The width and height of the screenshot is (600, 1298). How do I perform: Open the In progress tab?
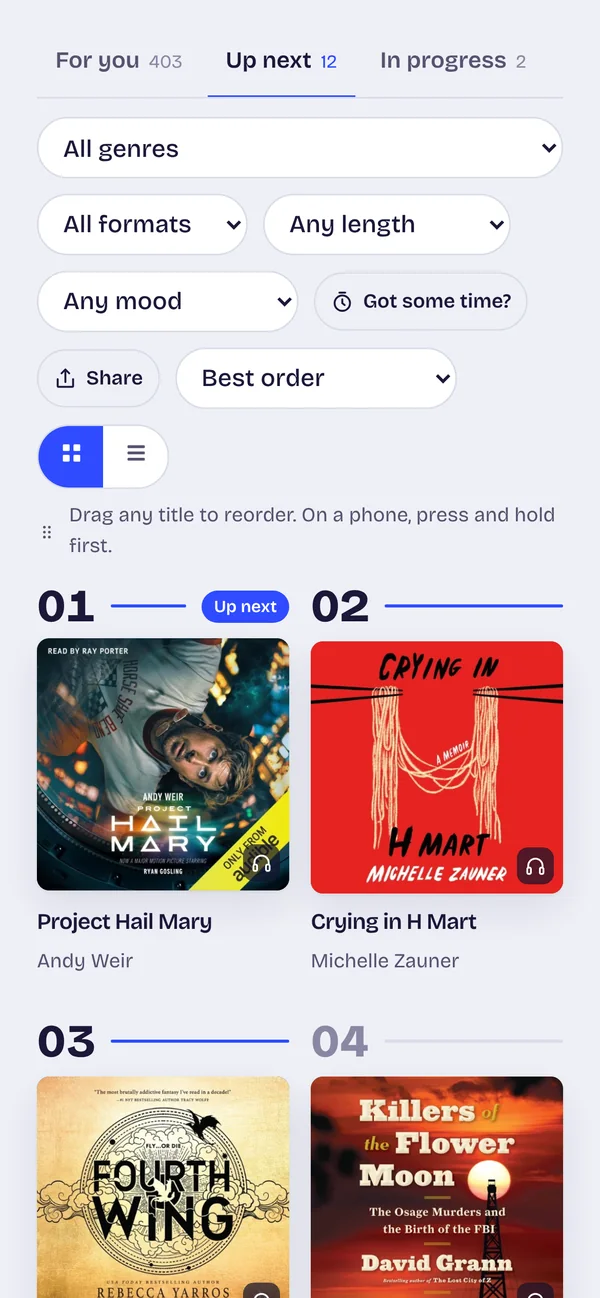[x=453, y=61]
